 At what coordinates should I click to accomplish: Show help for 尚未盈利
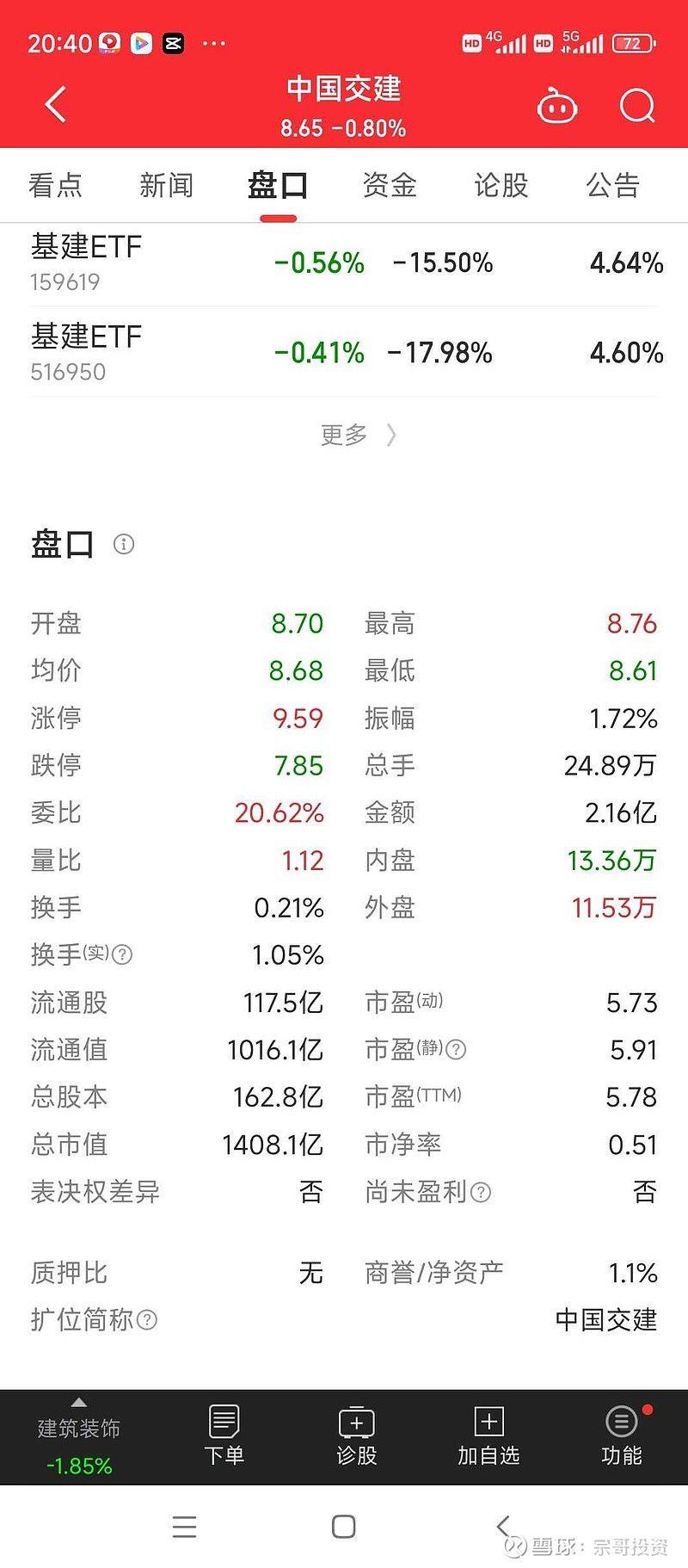click(482, 1192)
